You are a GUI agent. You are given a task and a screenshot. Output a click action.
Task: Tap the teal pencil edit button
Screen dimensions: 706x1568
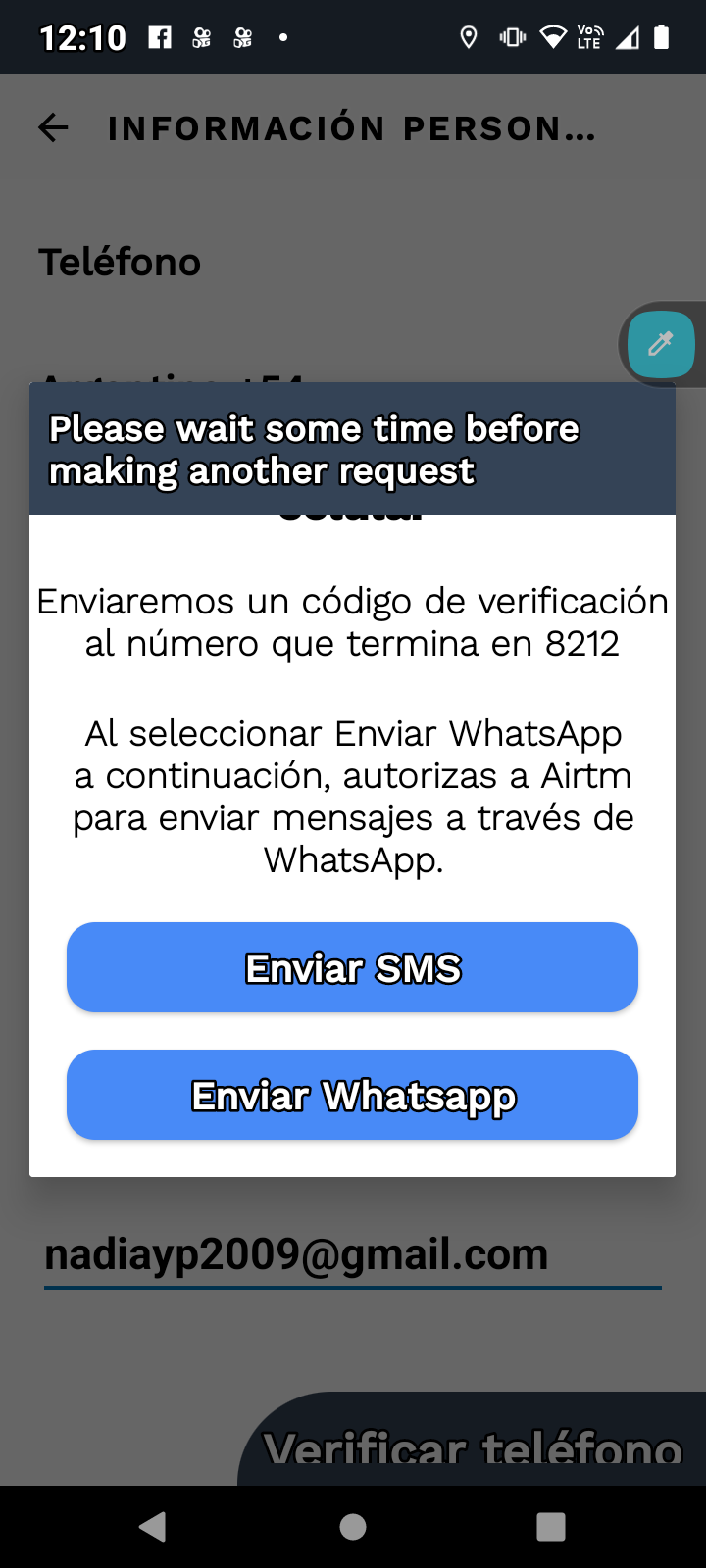[661, 344]
